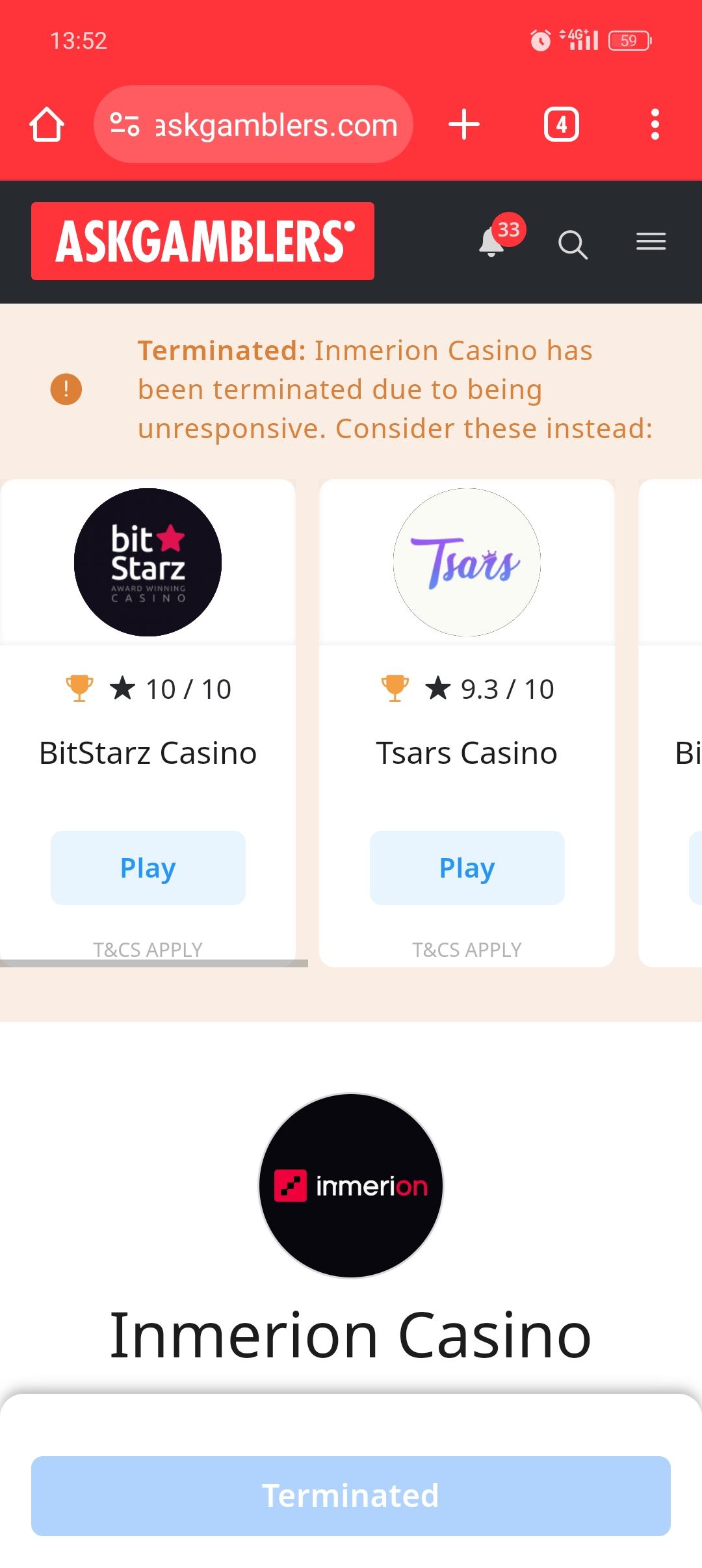Open the notifications bell

492,242
